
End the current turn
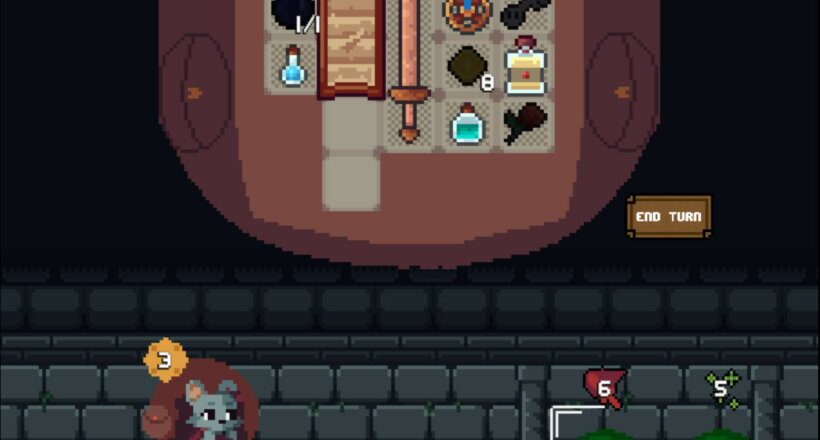coord(669,216)
